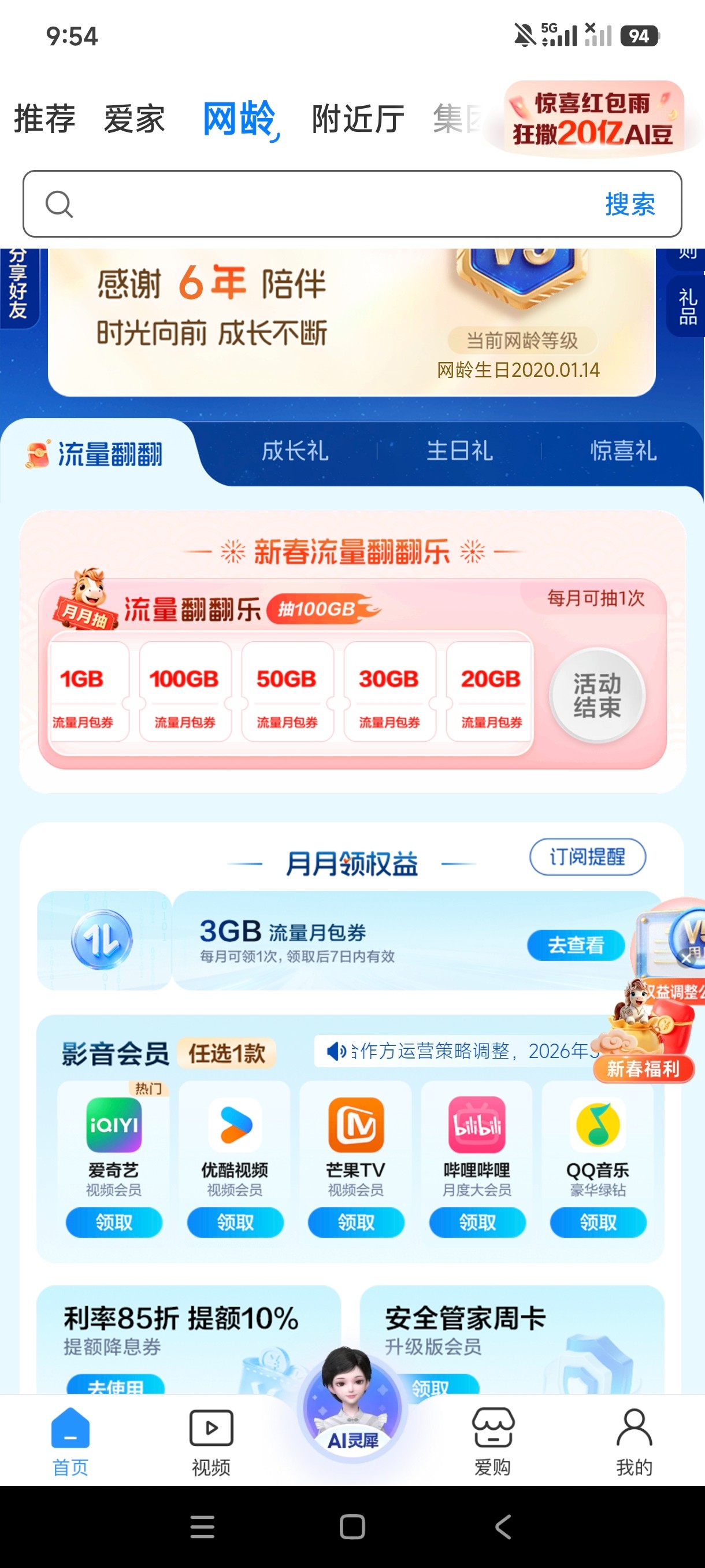Open 分享好友 side tab
The width and height of the screenshot is (705, 1568).
[x=18, y=285]
